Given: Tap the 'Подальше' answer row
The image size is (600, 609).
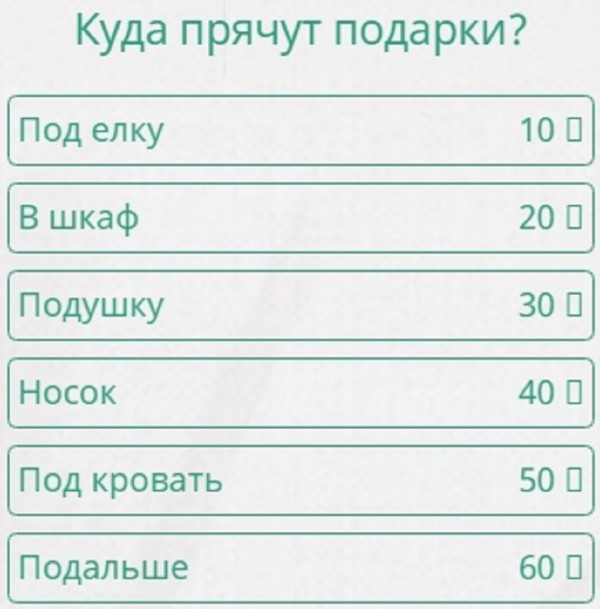Looking at the screenshot, I should (300, 568).
